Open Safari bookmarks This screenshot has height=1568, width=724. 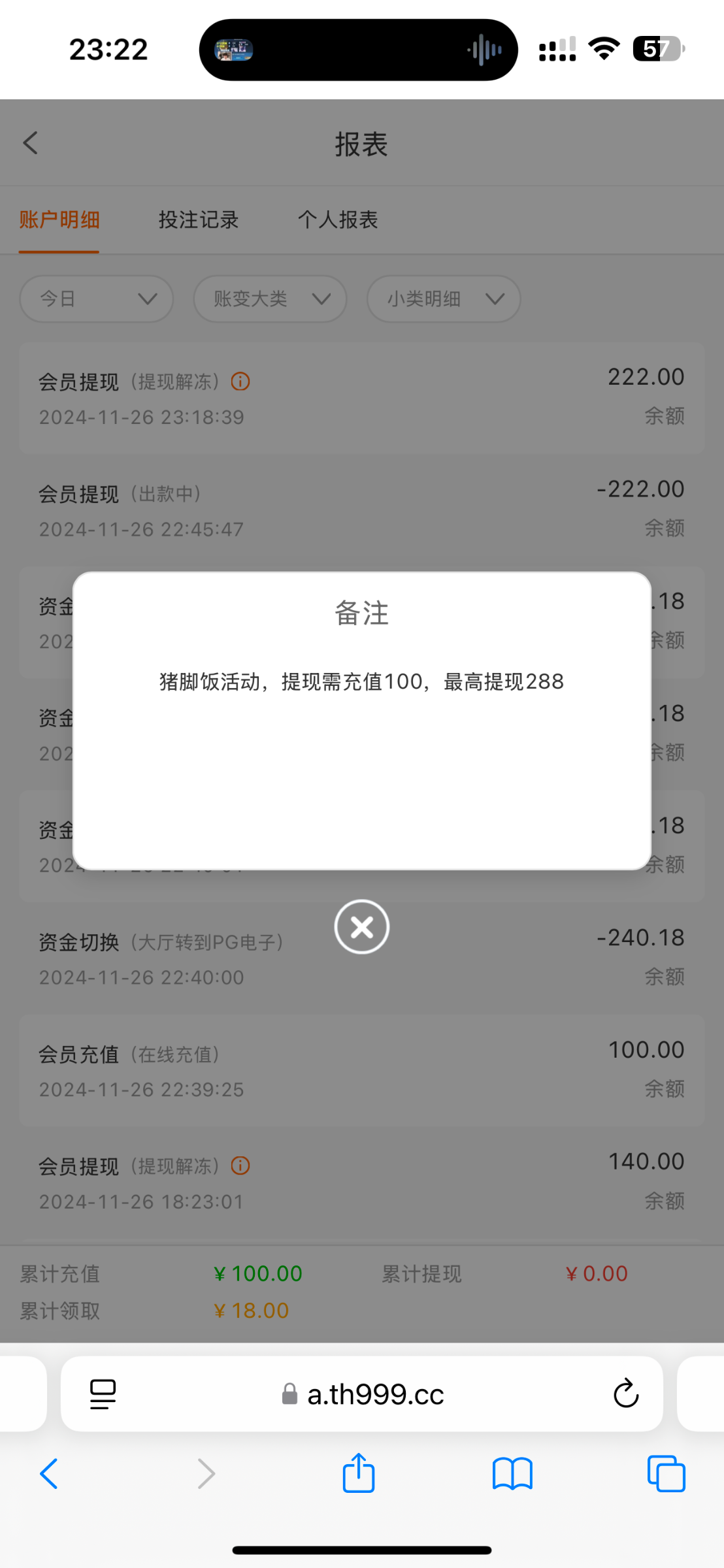(512, 1474)
